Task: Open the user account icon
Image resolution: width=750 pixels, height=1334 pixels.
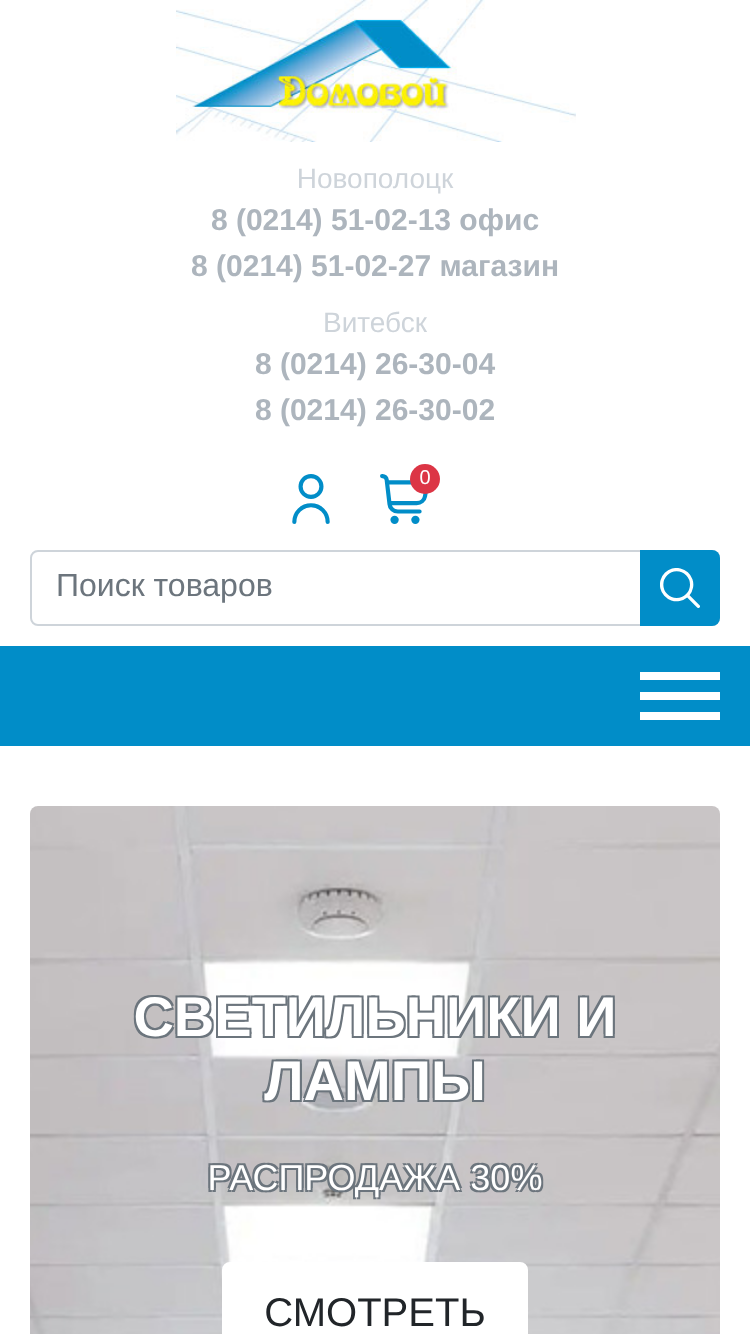Action: pos(311,499)
